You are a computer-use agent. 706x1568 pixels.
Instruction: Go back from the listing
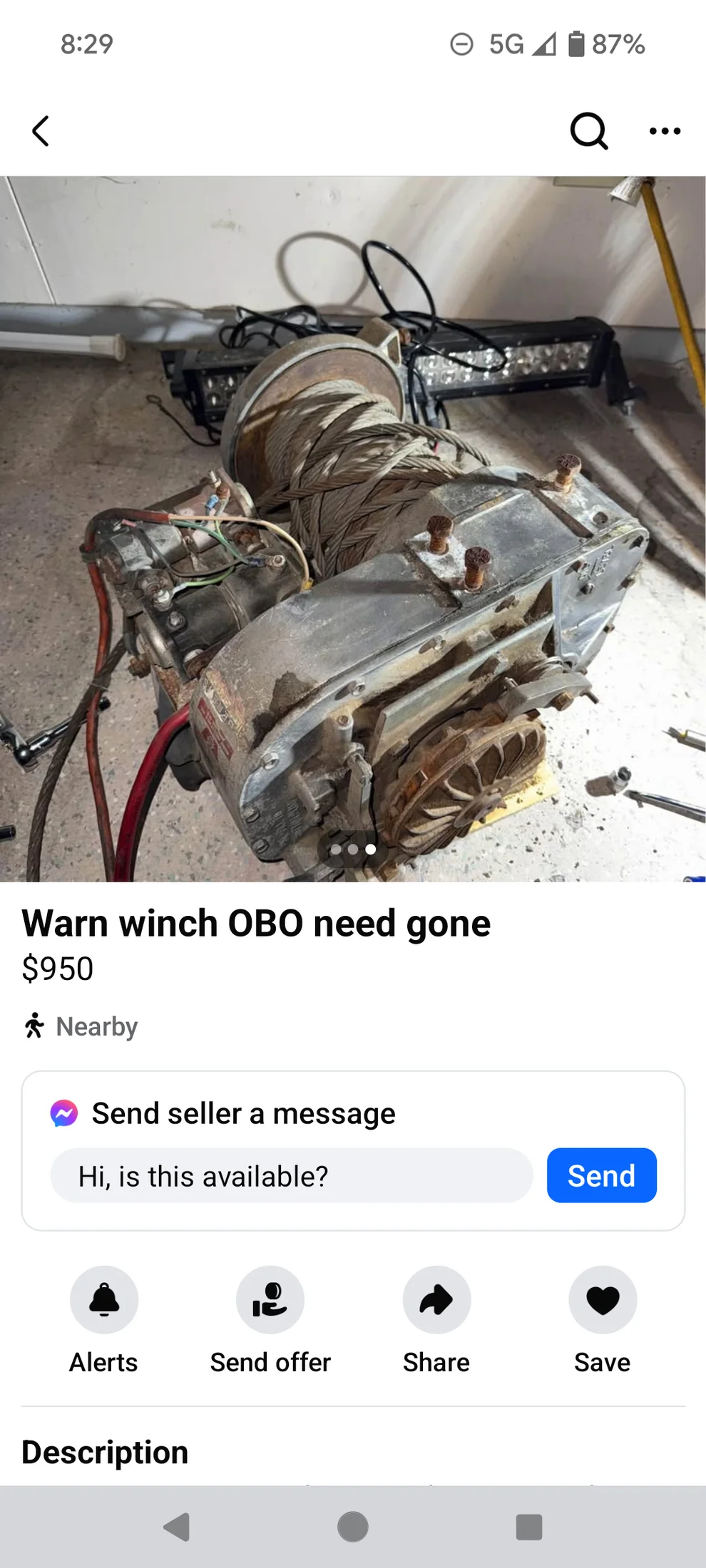41,131
